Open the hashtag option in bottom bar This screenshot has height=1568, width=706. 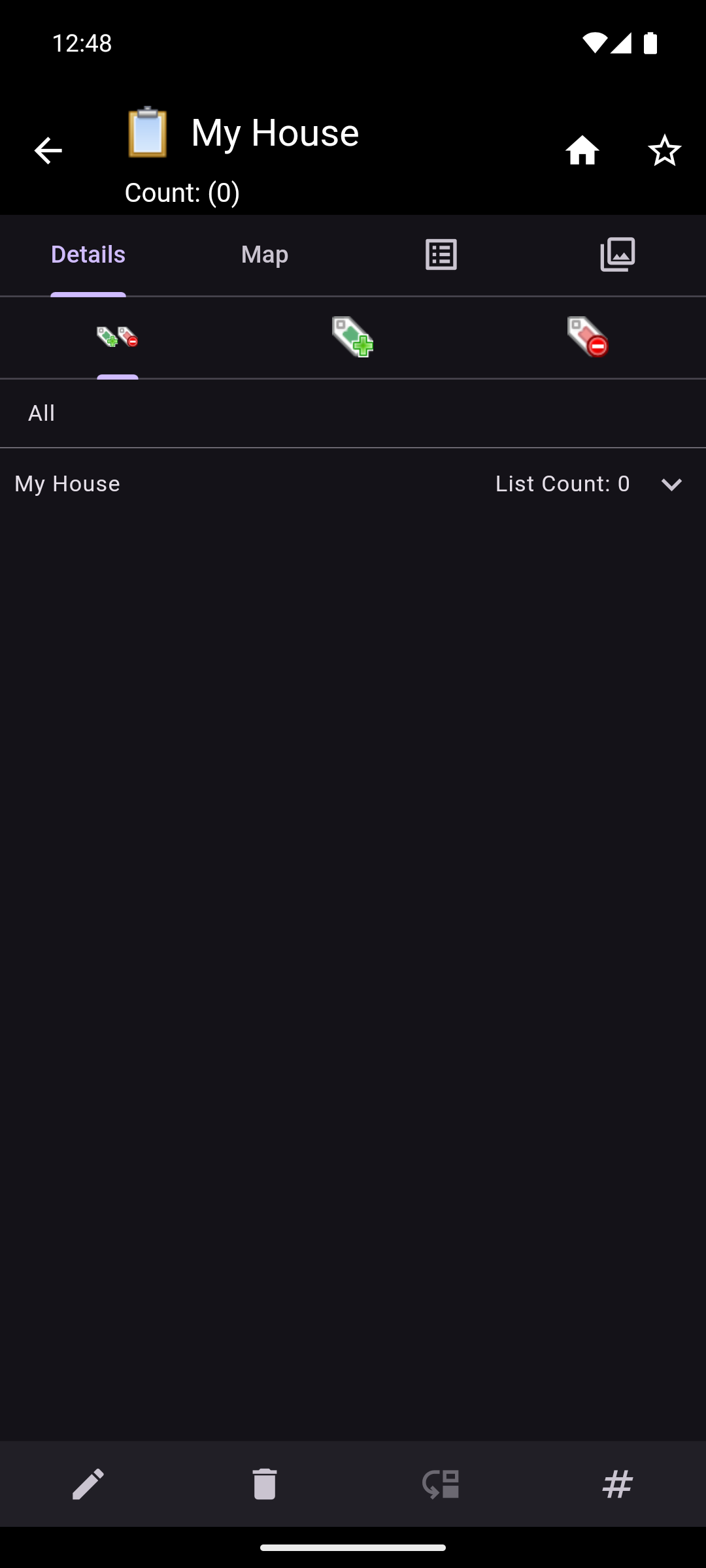(618, 1484)
